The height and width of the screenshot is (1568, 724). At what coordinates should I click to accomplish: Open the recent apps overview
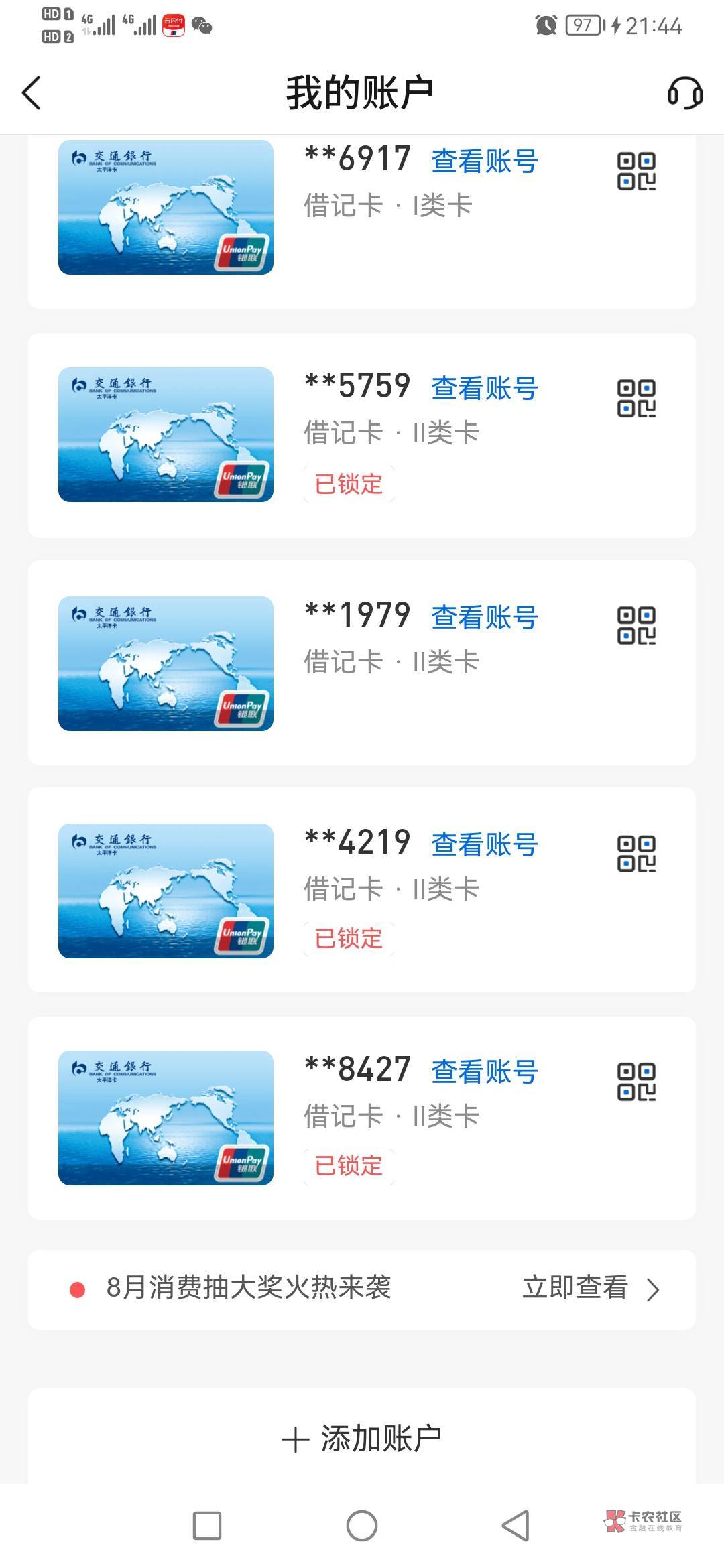(x=206, y=1526)
